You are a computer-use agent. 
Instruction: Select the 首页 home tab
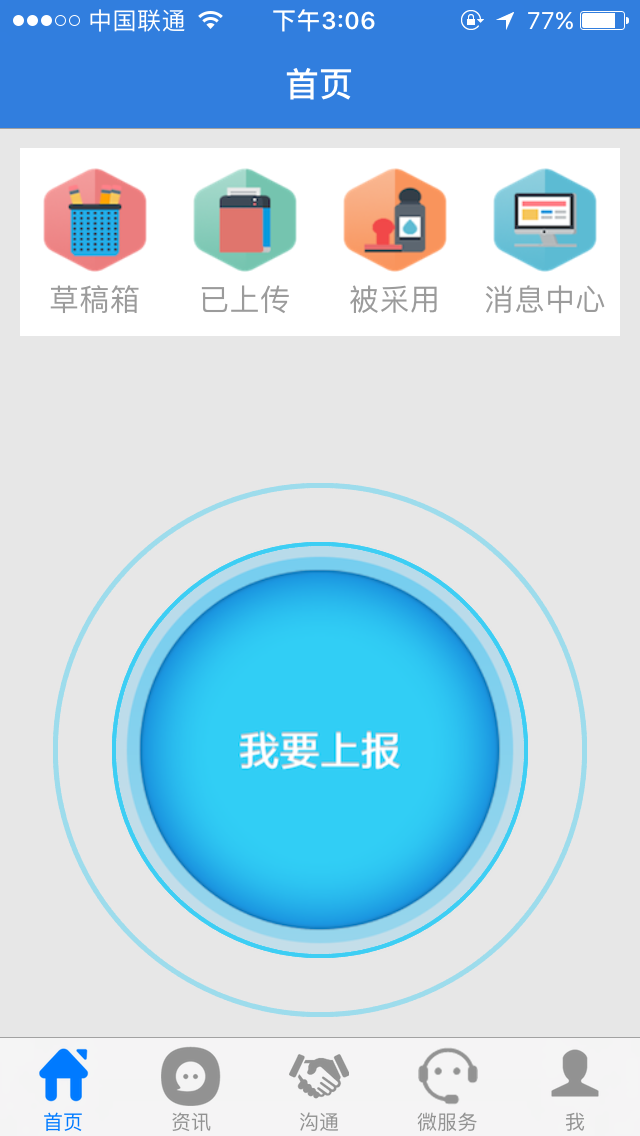tap(63, 1088)
